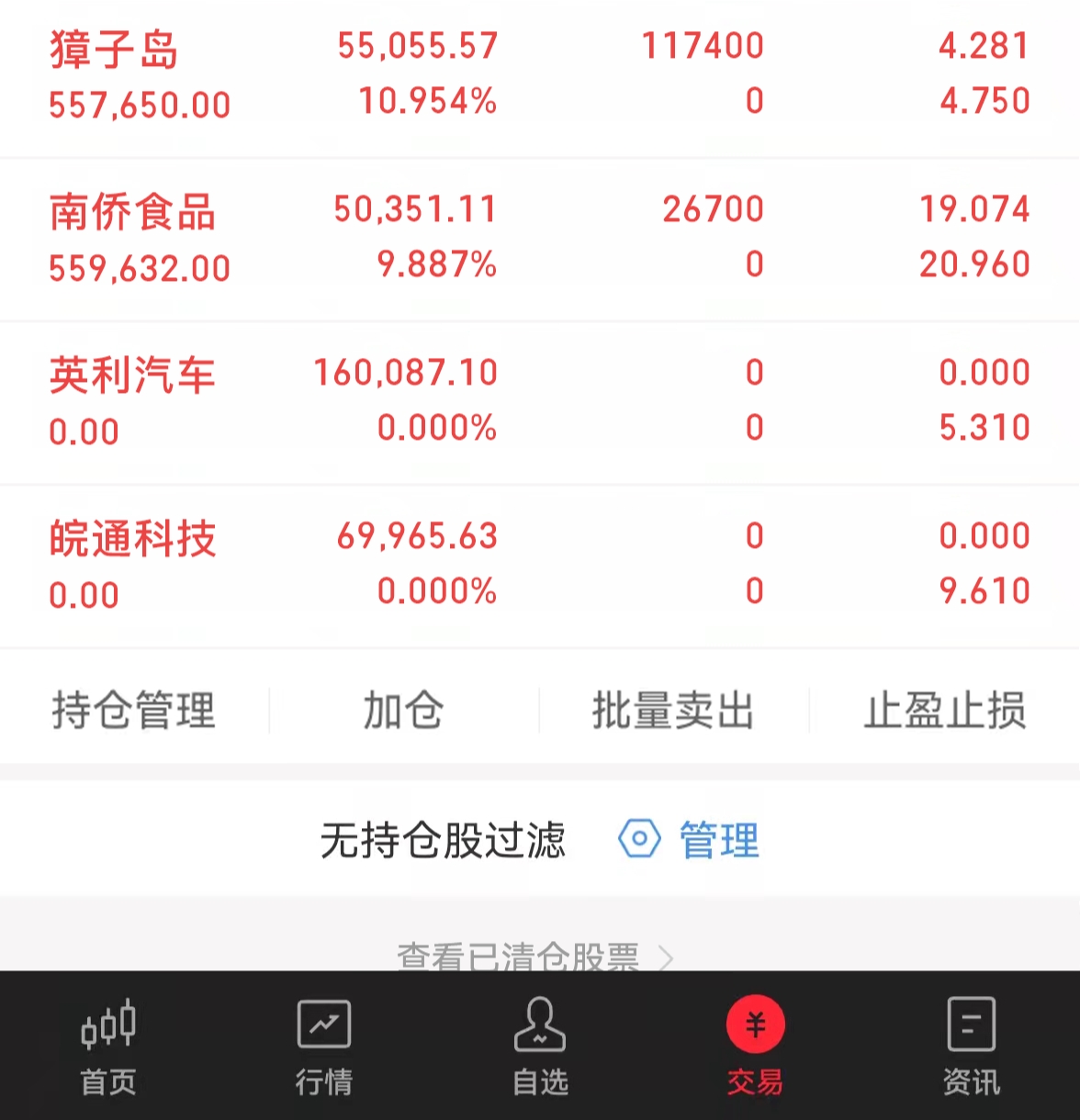Screen dimensions: 1080x1120
Task: Enable the 无持仓股过滤 filter
Action: tap(444, 838)
